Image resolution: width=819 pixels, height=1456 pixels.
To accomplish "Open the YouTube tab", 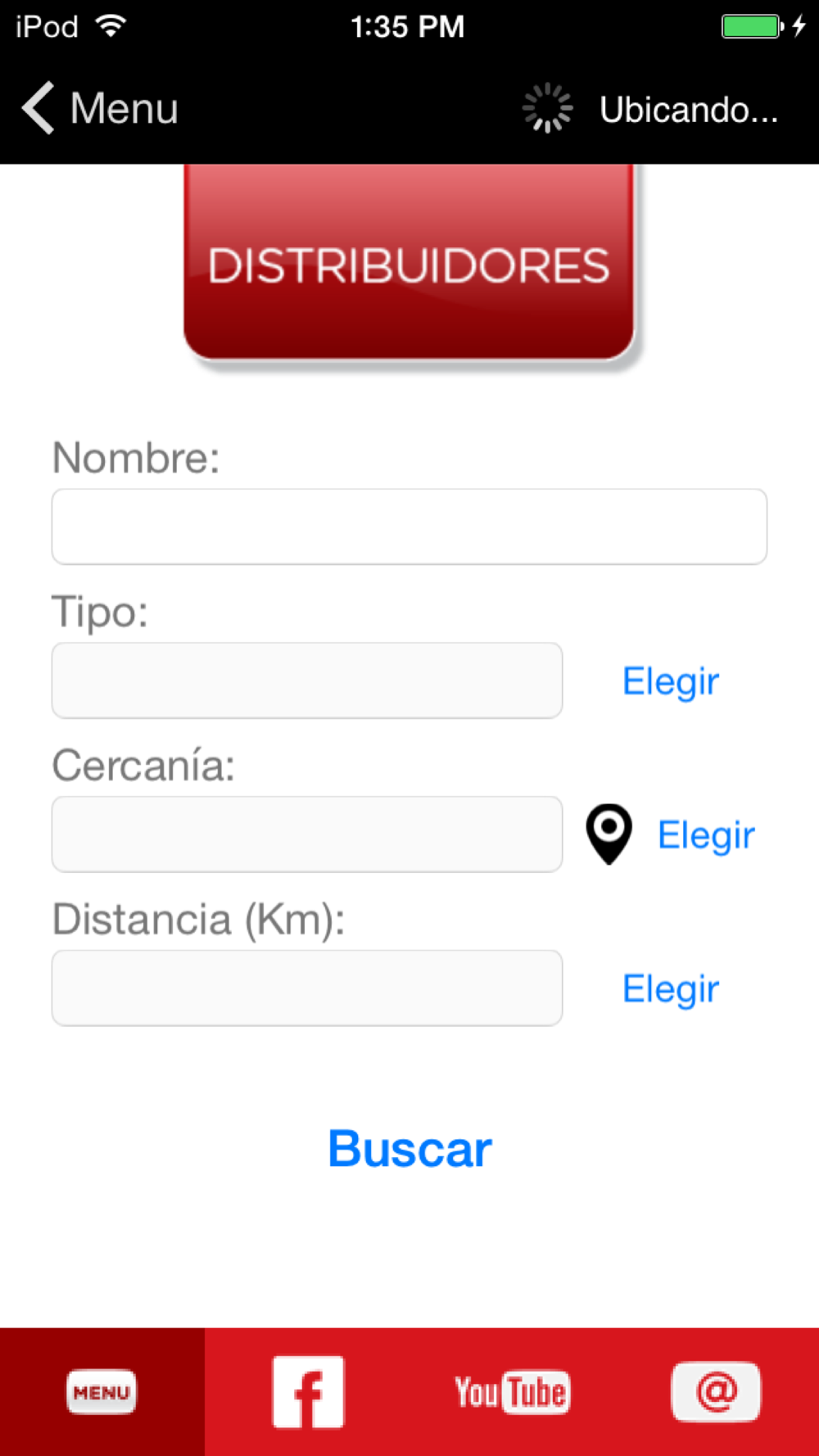I will (x=512, y=1392).
